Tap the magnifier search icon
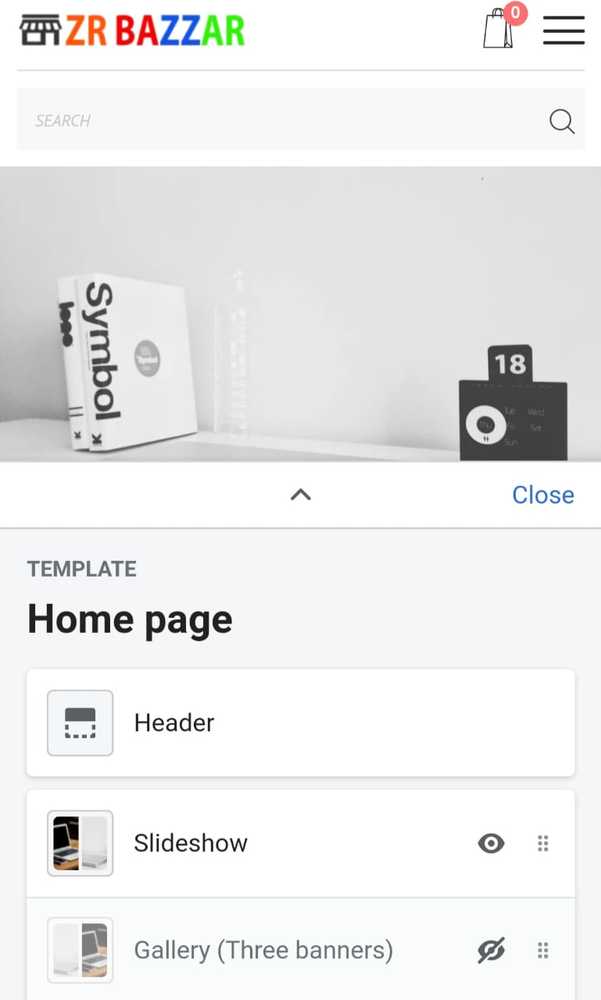The height and width of the screenshot is (1000, 601). click(x=562, y=121)
